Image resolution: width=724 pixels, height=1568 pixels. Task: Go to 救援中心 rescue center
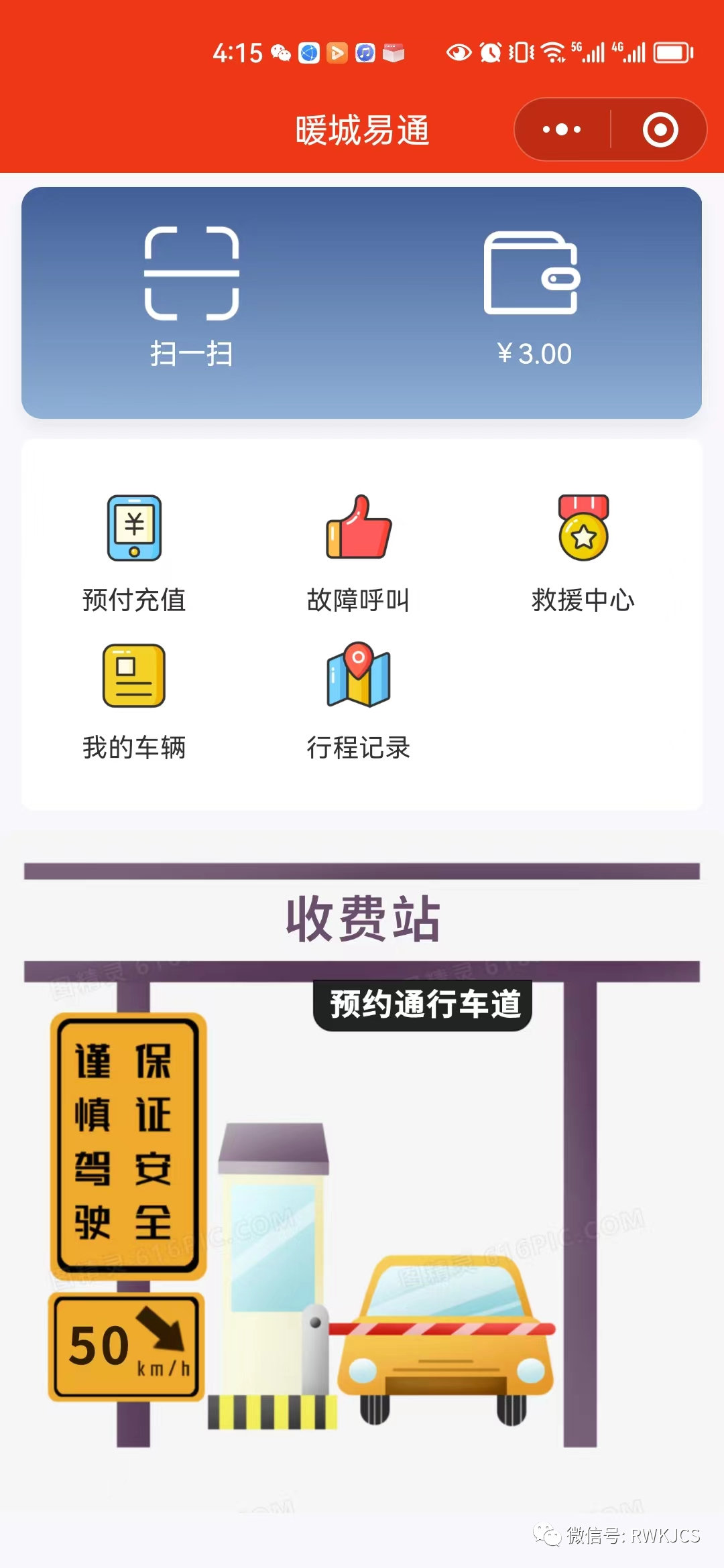(583, 554)
